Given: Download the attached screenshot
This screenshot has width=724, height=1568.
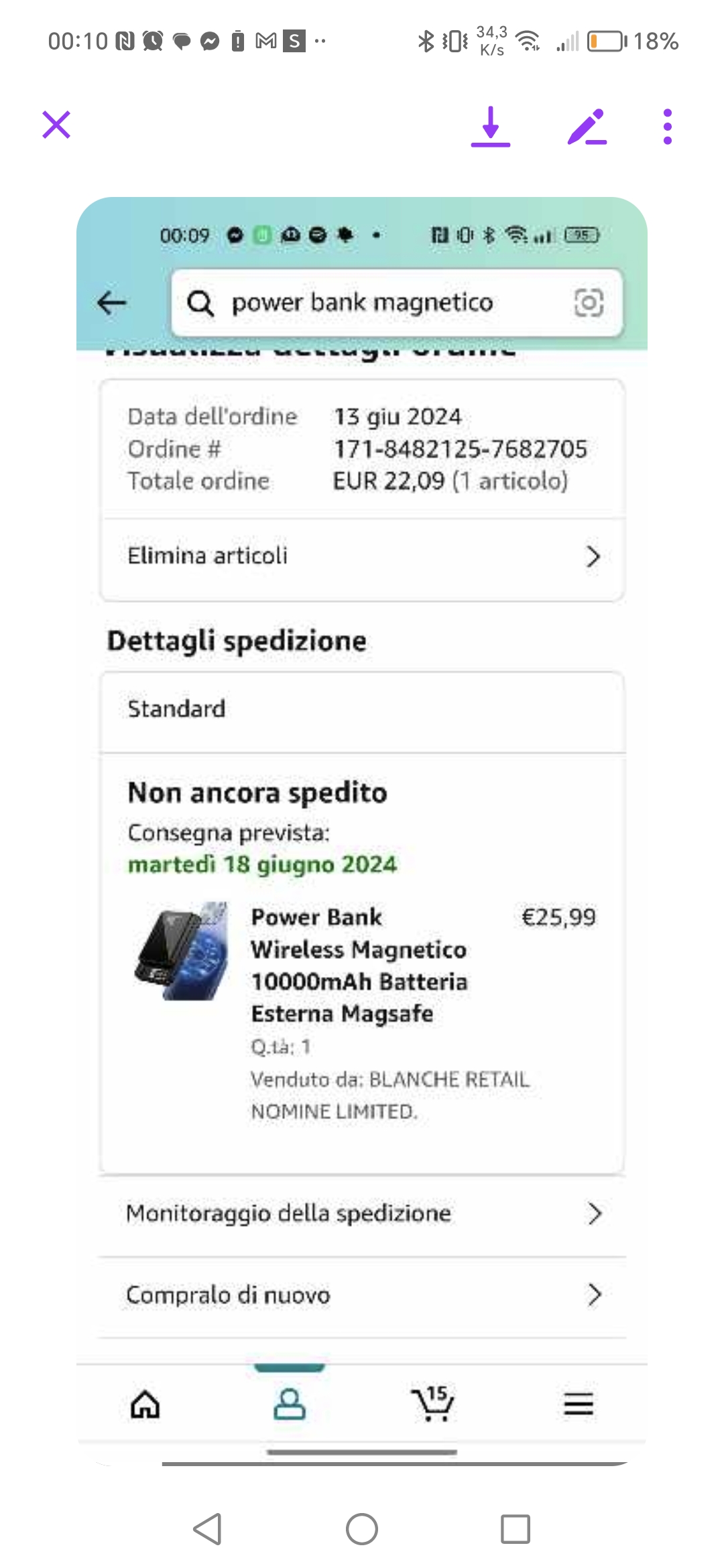Looking at the screenshot, I should coord(491,126).
